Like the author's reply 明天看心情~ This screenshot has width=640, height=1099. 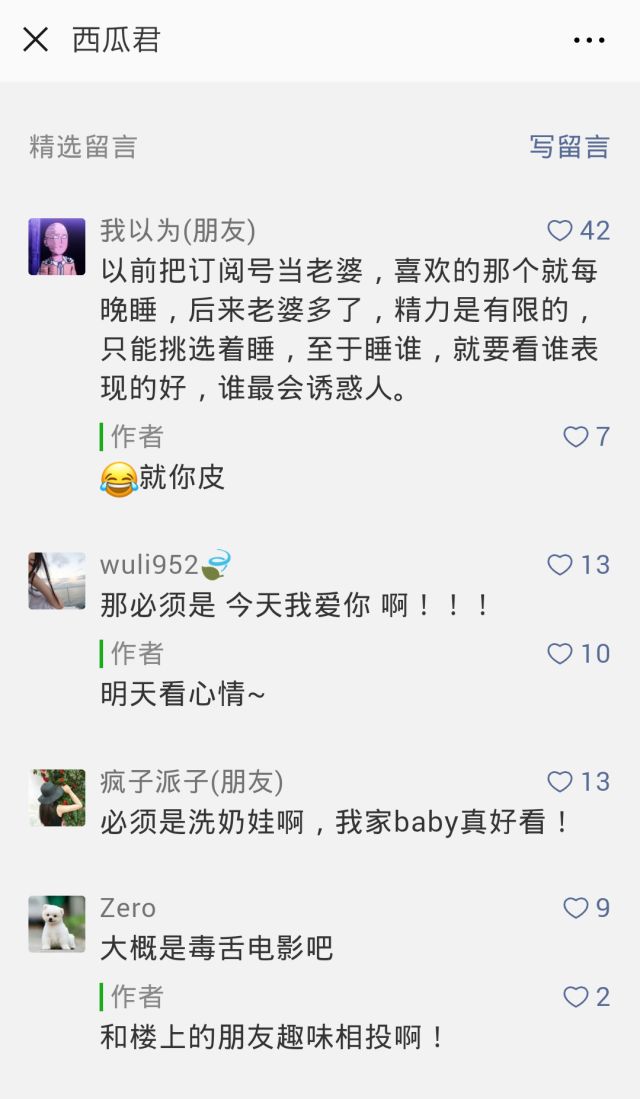coord(560,654)
